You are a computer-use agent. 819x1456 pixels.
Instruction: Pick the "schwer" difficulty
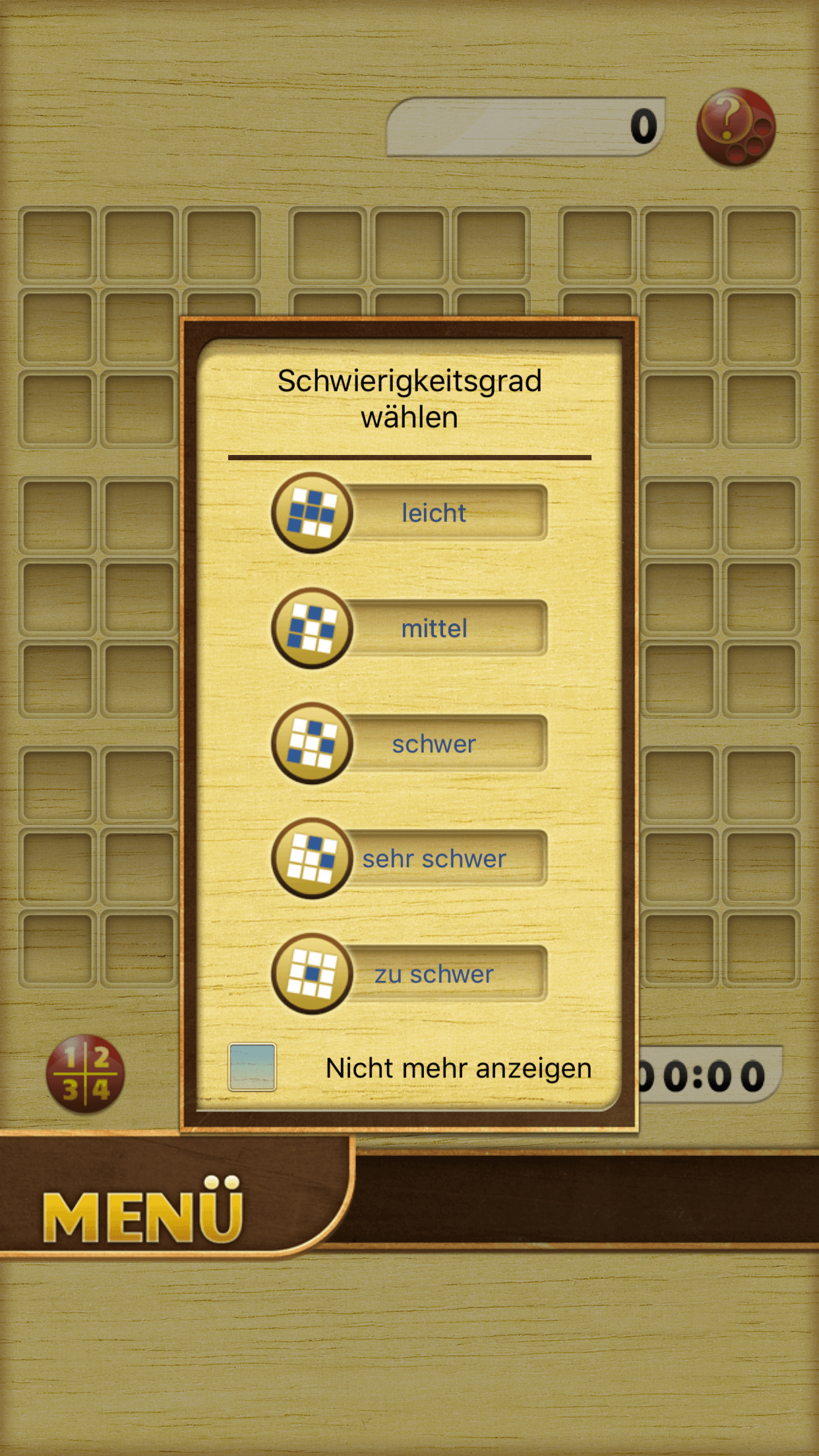[x=409, y=743]
